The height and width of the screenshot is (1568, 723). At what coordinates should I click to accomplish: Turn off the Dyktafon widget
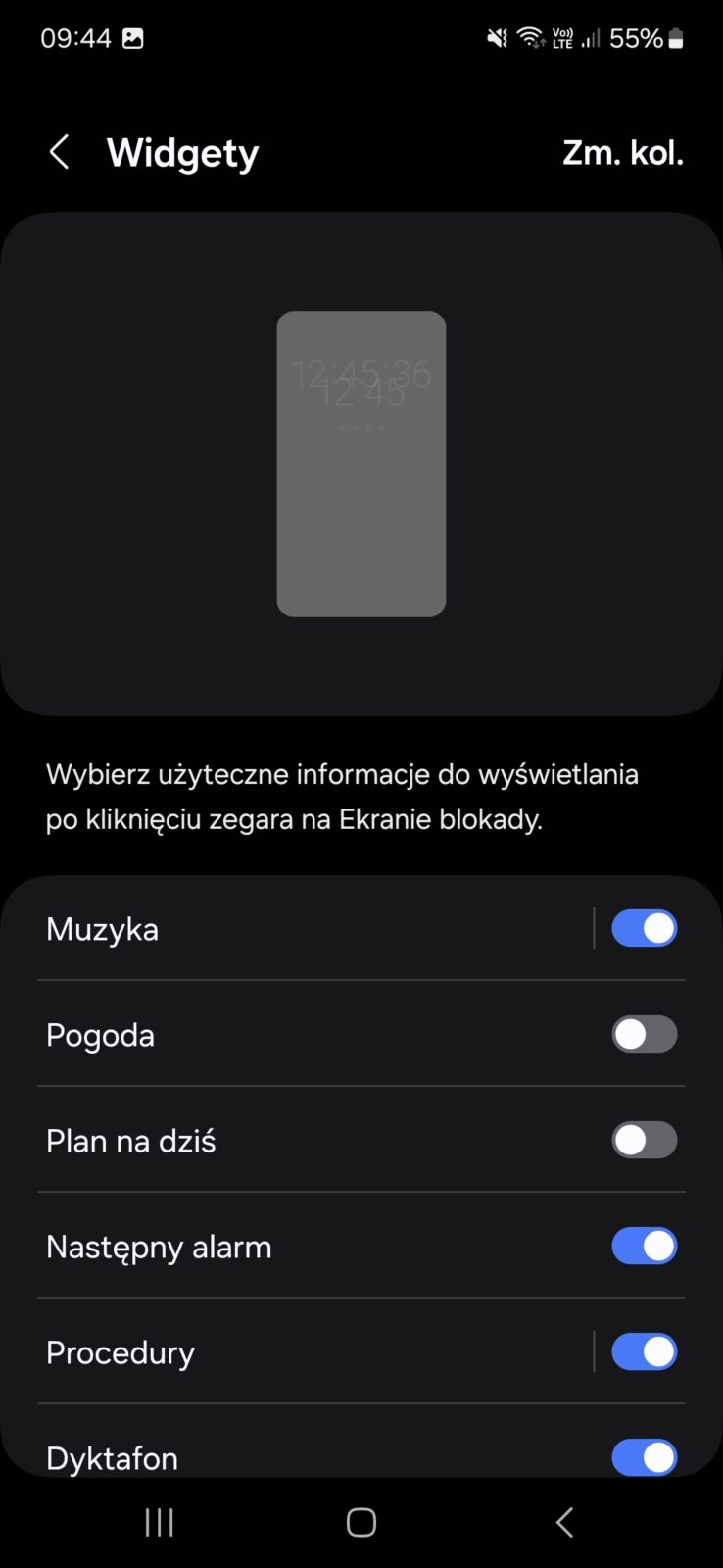pos(644,1456)
